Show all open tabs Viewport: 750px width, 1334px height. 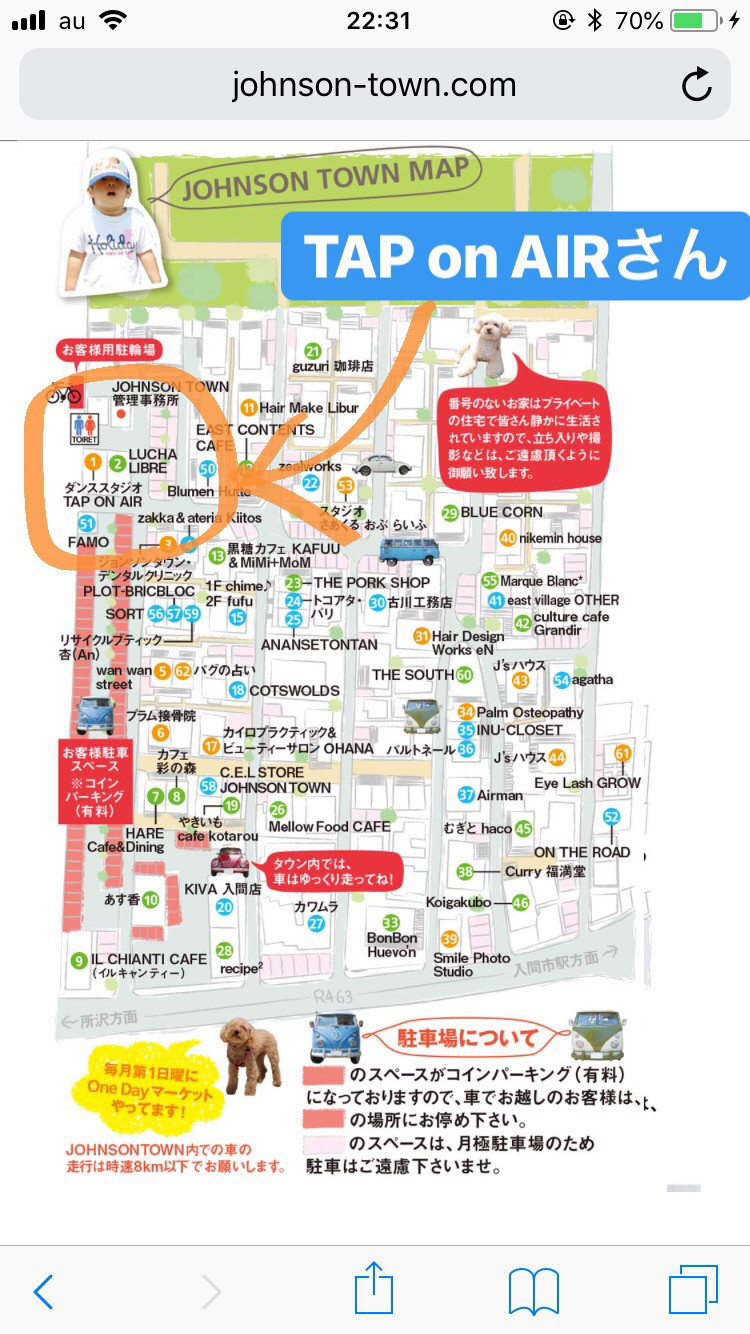click(x=693, y=1290)
